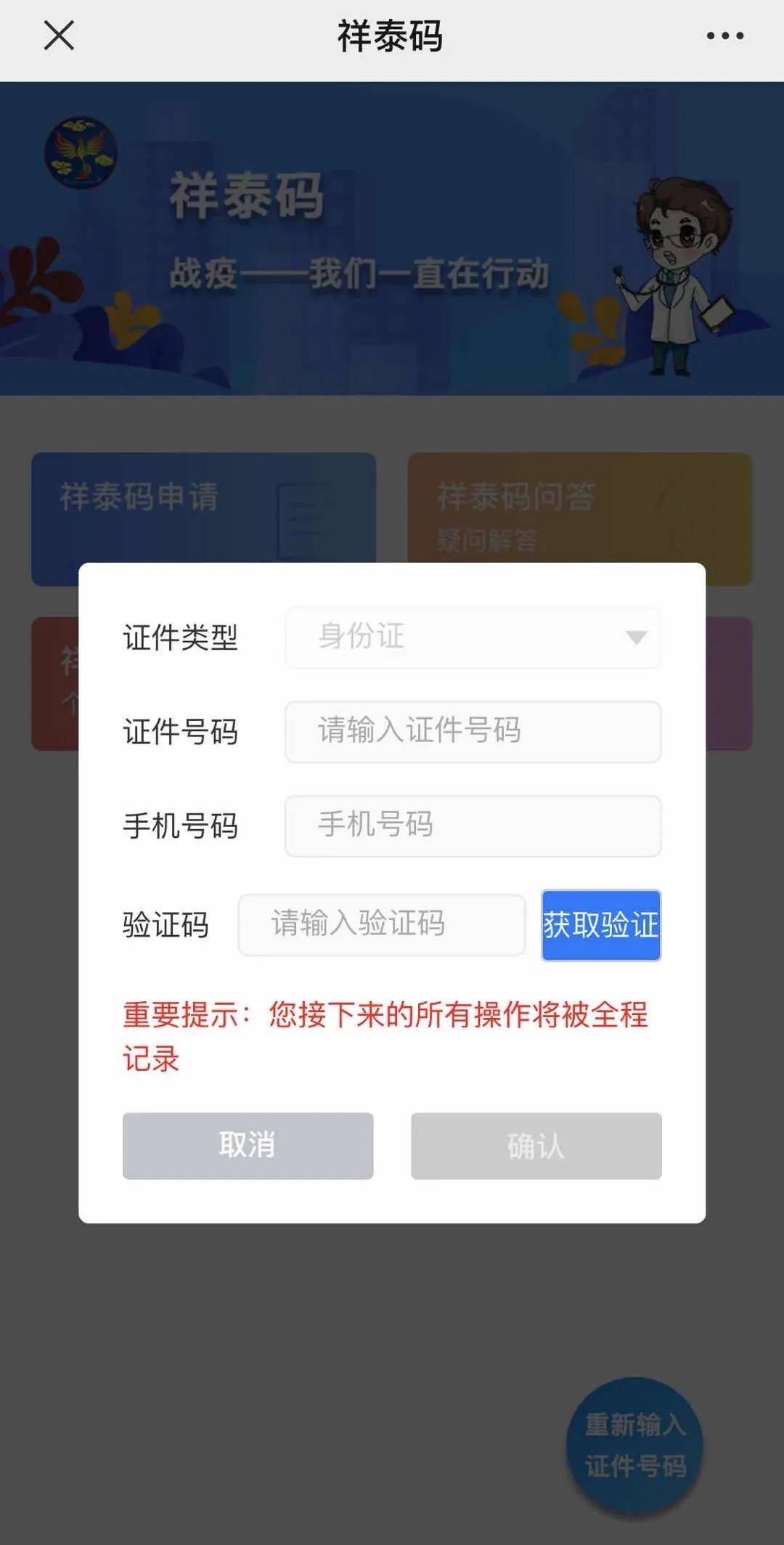Cancel the dialog with 取消
784x1545 pixels.
pos(248,1146)
